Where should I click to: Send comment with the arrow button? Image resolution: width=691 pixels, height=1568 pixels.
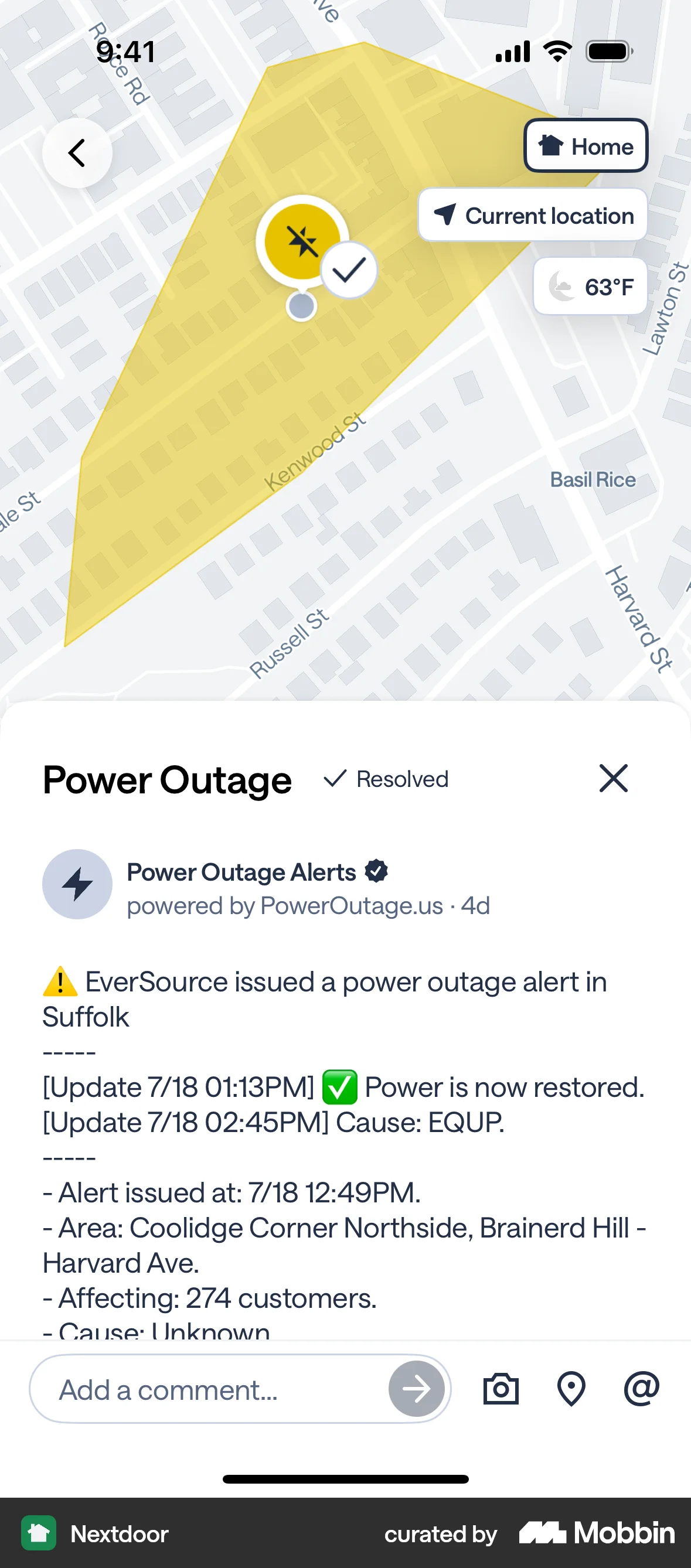[417, 1390]
